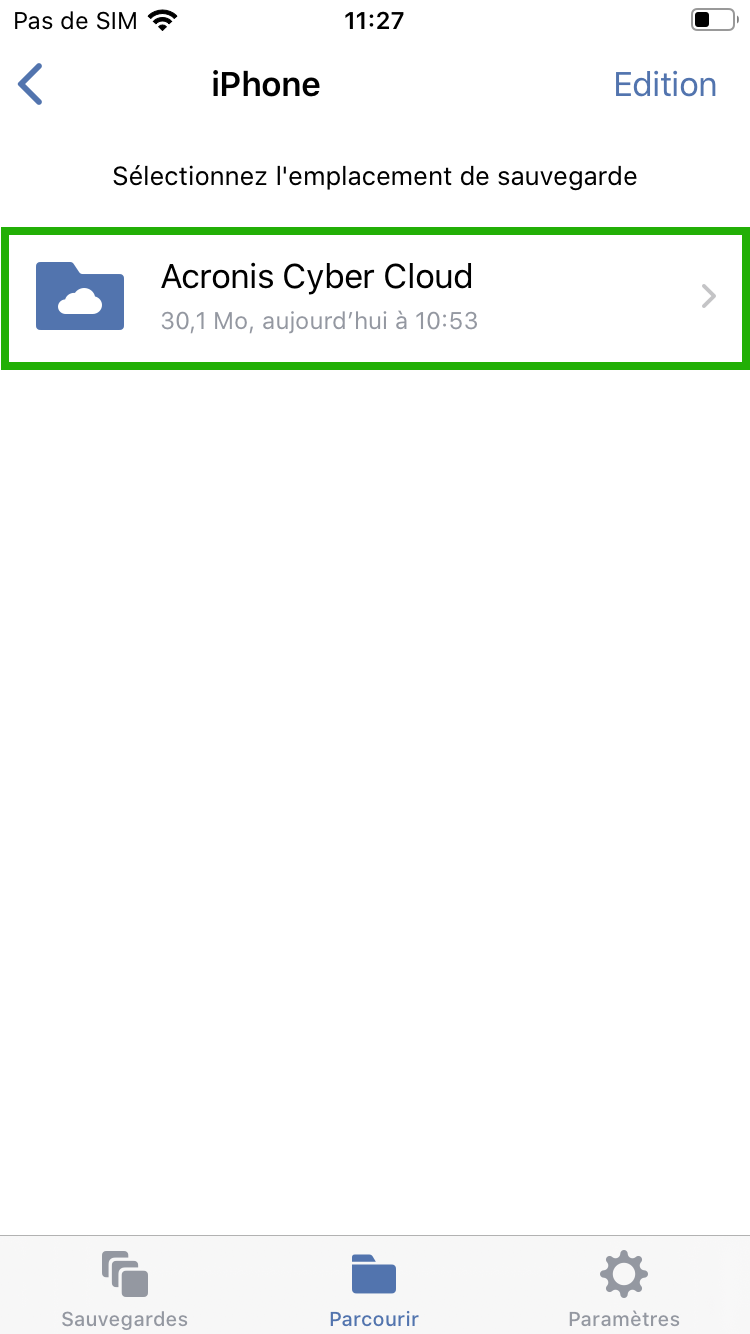The width and height of the screenshot is (750, 1334).
Task: Switch to the Sauvegardes tab
Action: tap(124, 1288)
